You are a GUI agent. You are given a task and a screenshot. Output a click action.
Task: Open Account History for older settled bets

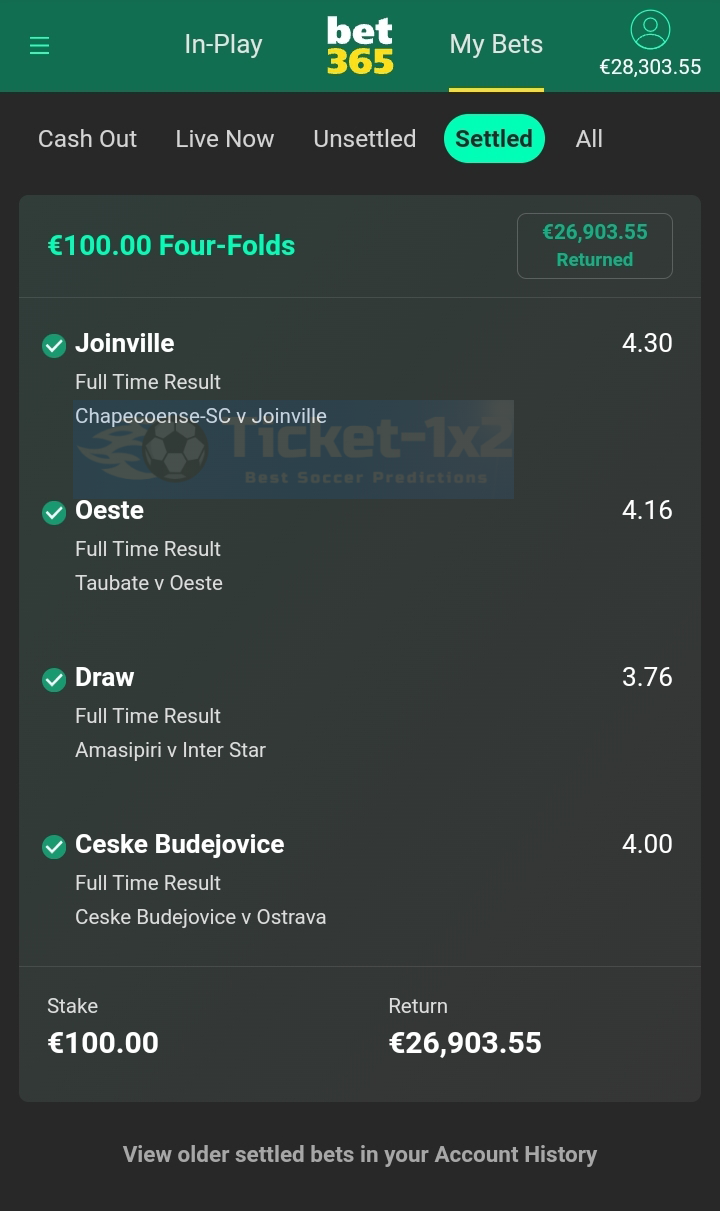click(x=360, y=1154)
